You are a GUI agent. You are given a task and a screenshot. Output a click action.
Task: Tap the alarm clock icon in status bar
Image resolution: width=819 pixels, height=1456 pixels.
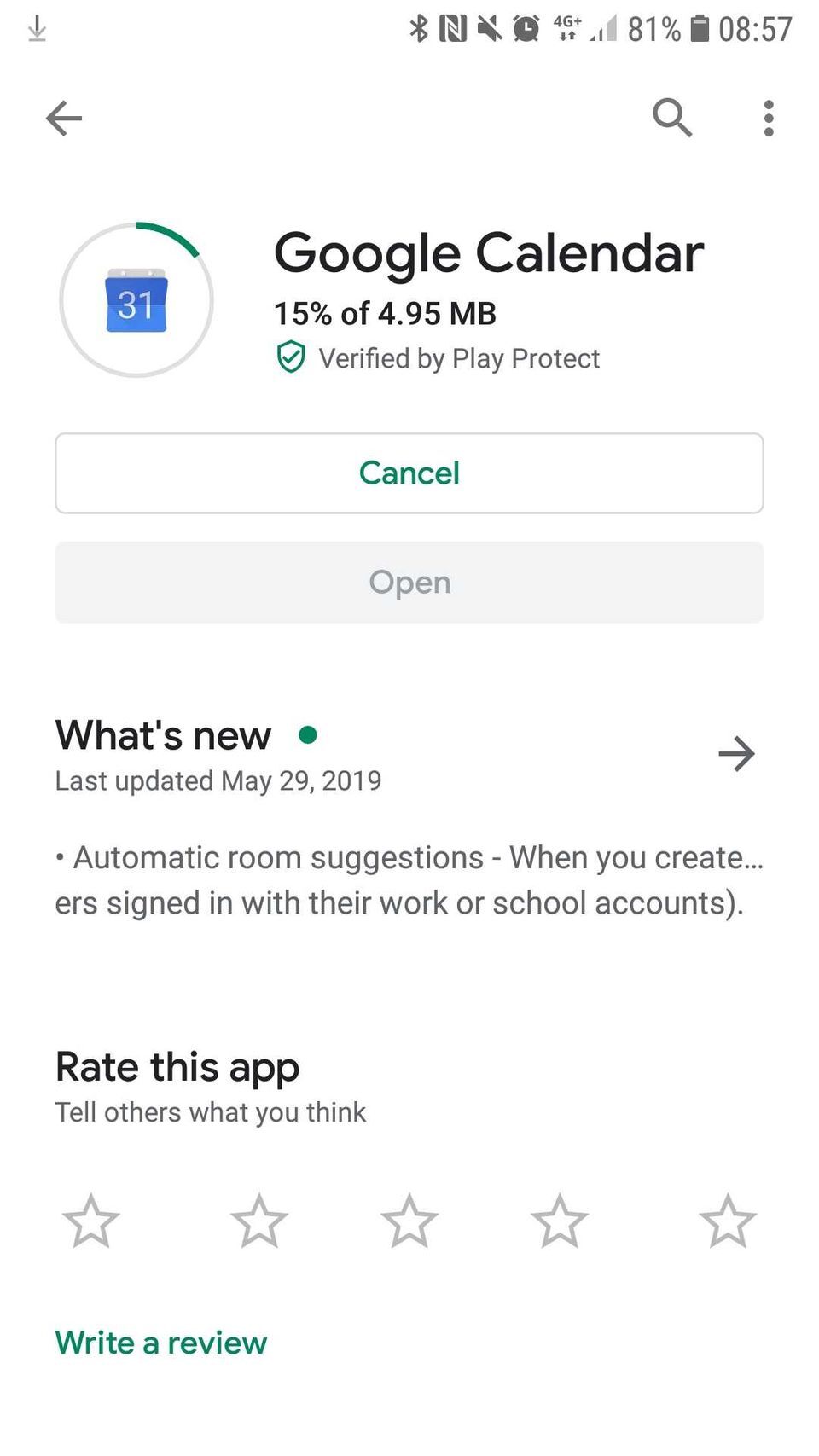coord(525,28)
